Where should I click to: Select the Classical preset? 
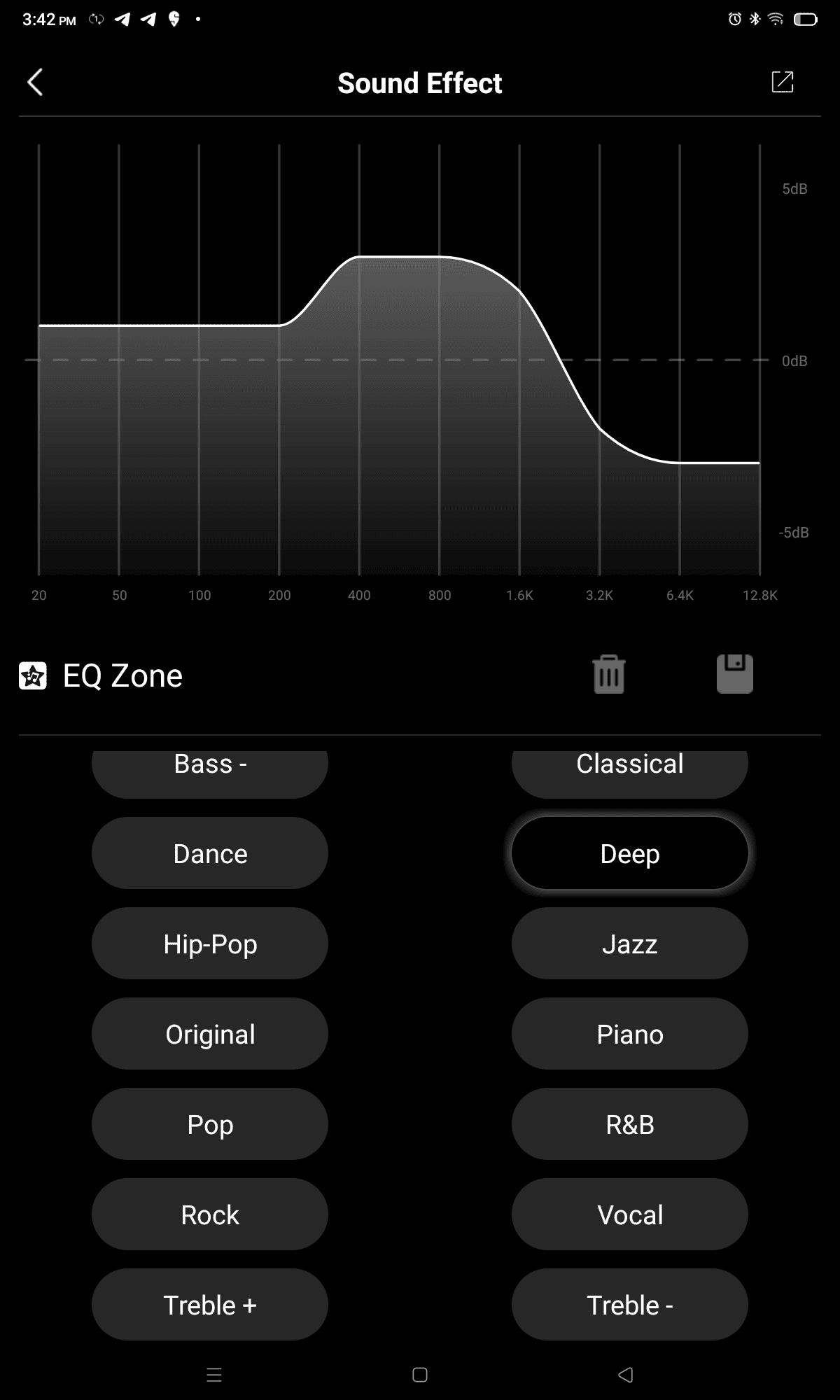629,770
